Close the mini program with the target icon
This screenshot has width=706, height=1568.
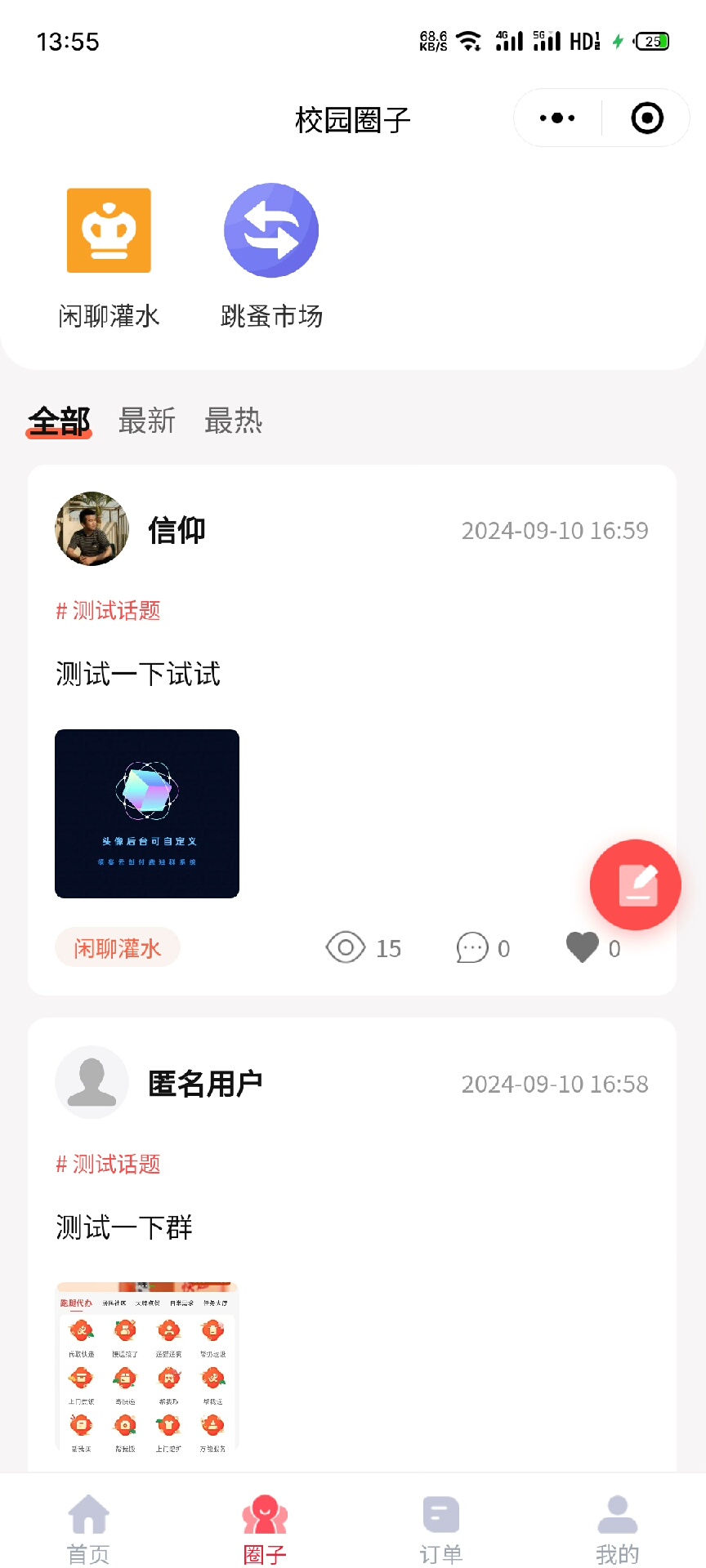pos(647,118)
